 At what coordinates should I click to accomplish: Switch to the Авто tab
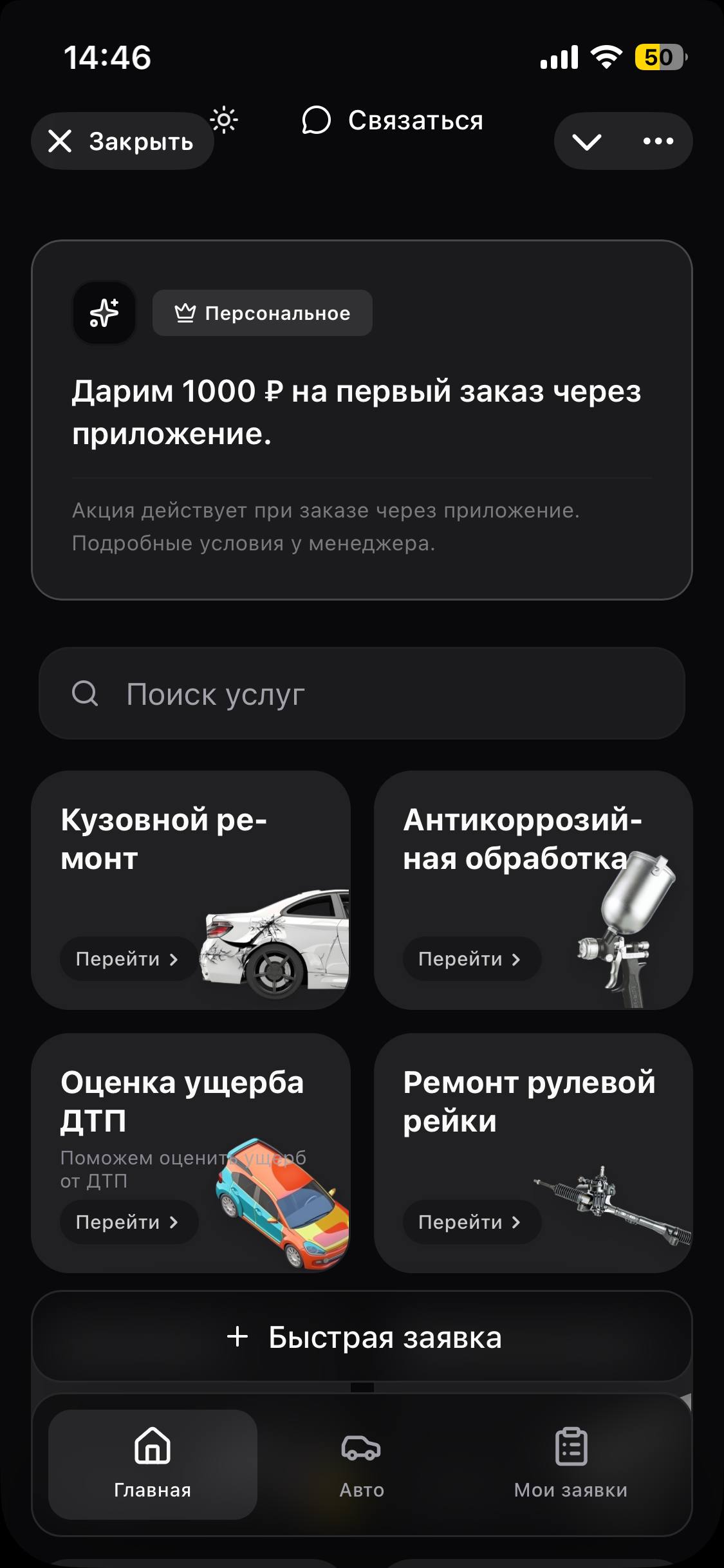(x=362, y=1464)
